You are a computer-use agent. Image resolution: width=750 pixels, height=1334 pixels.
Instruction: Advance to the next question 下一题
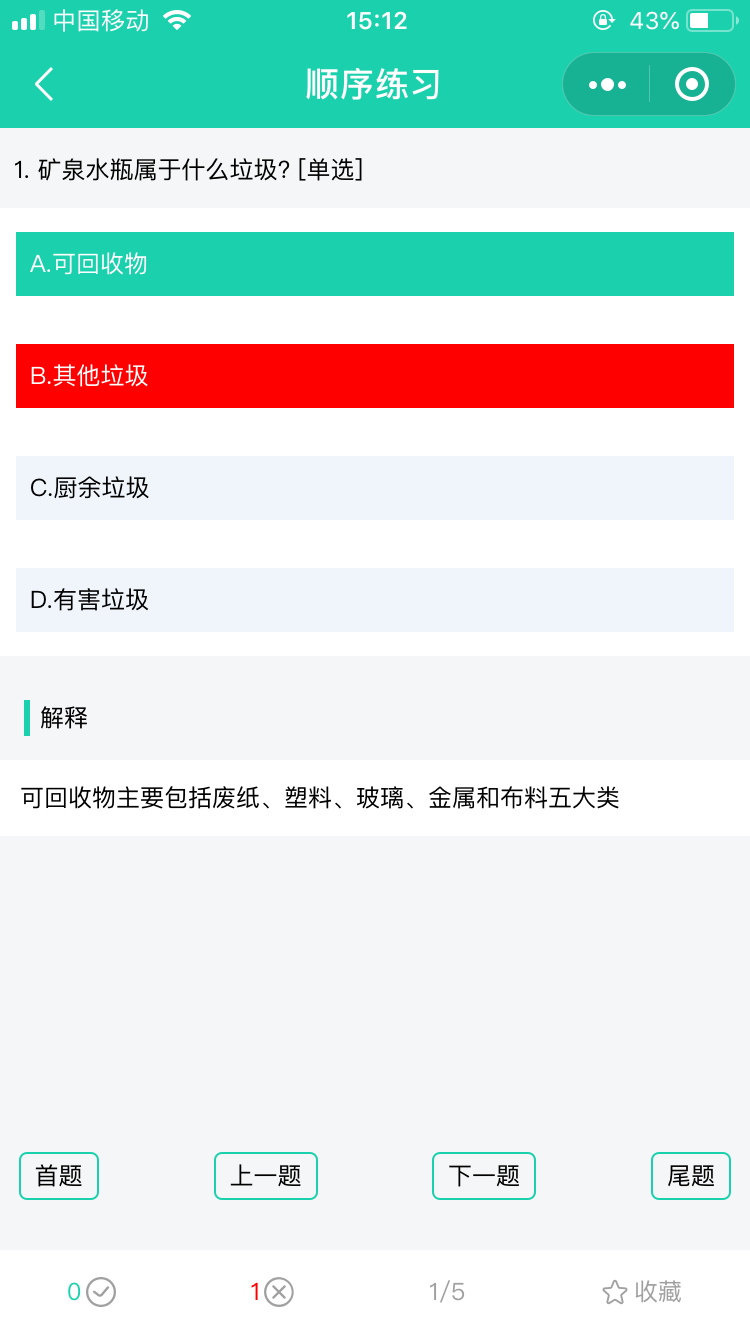tap(484, 1176)
